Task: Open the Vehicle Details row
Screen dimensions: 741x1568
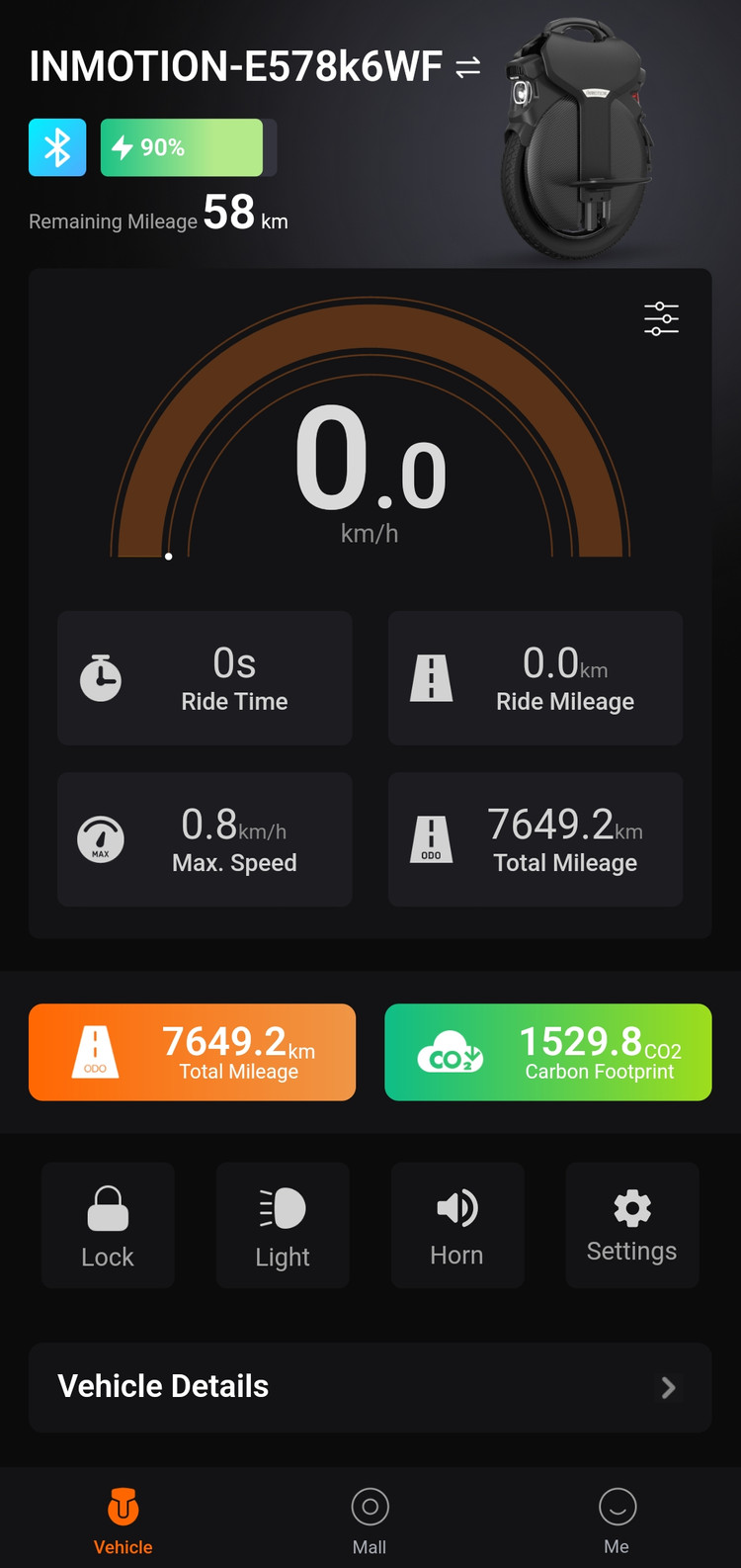Action: click(370, 1387)
